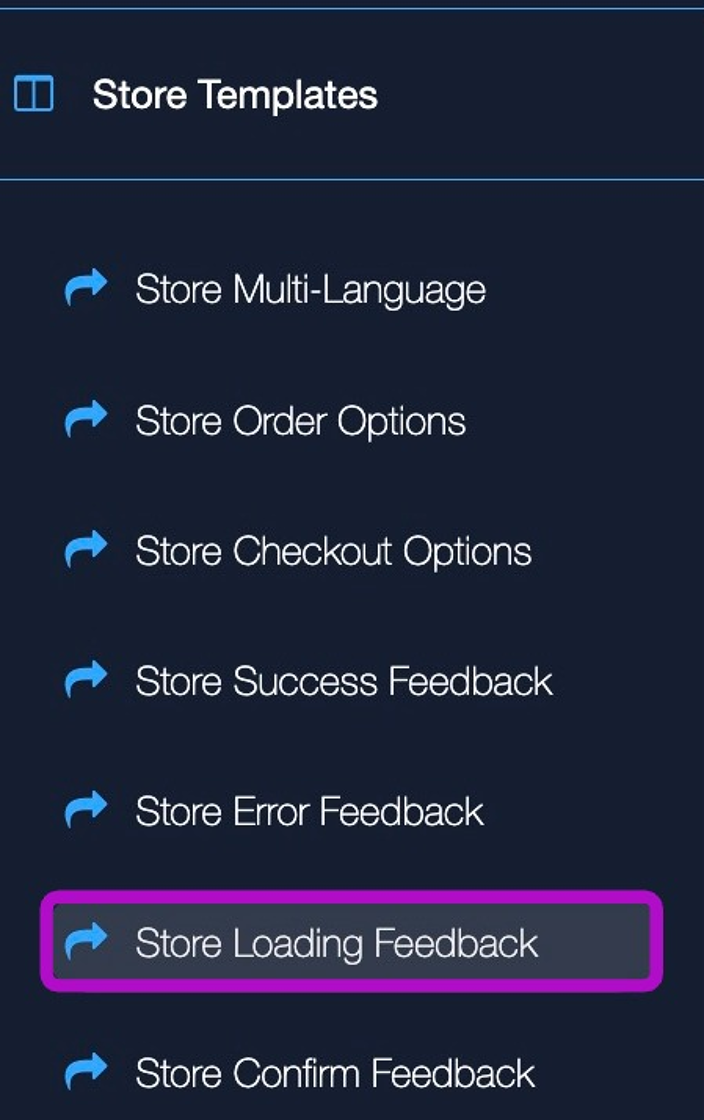
Task: Open Store Multi-Language
Action: tap(310, 291)
